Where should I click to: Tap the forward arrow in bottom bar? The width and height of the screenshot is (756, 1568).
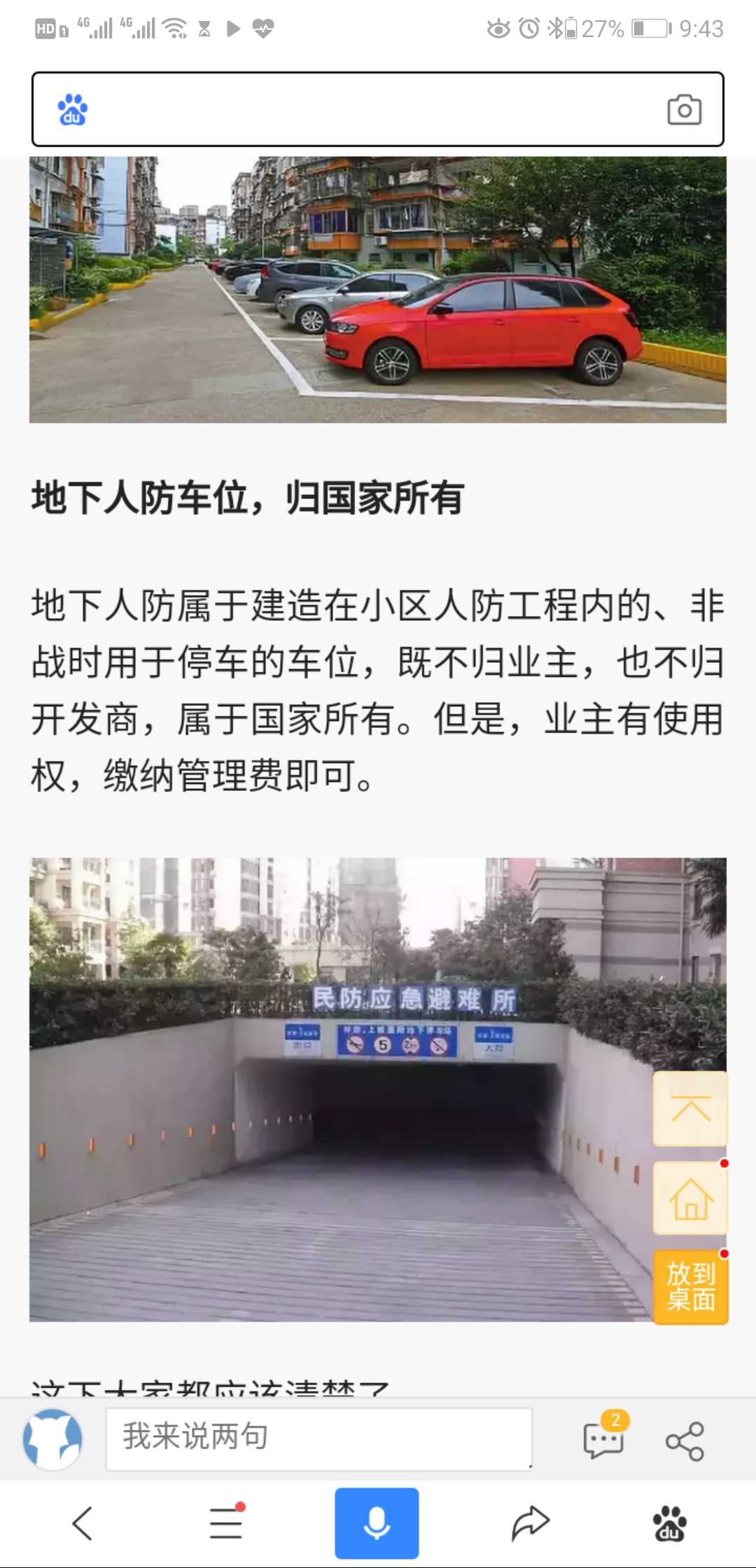[530, 1523]
